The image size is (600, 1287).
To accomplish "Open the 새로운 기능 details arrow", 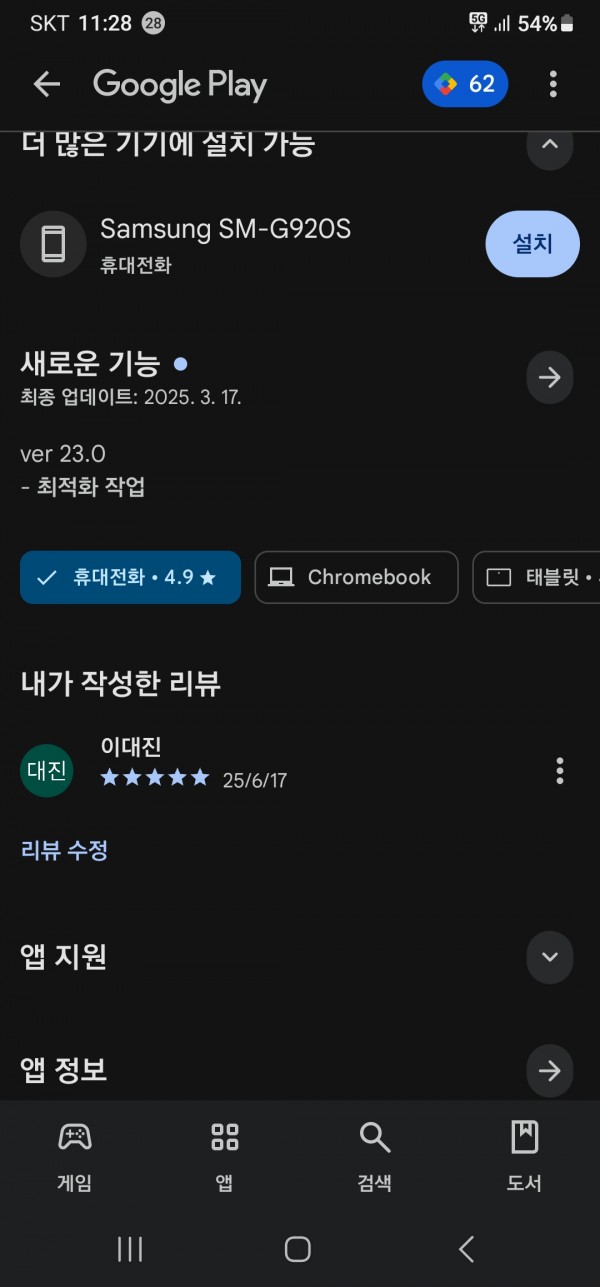I will click(549, 377).
